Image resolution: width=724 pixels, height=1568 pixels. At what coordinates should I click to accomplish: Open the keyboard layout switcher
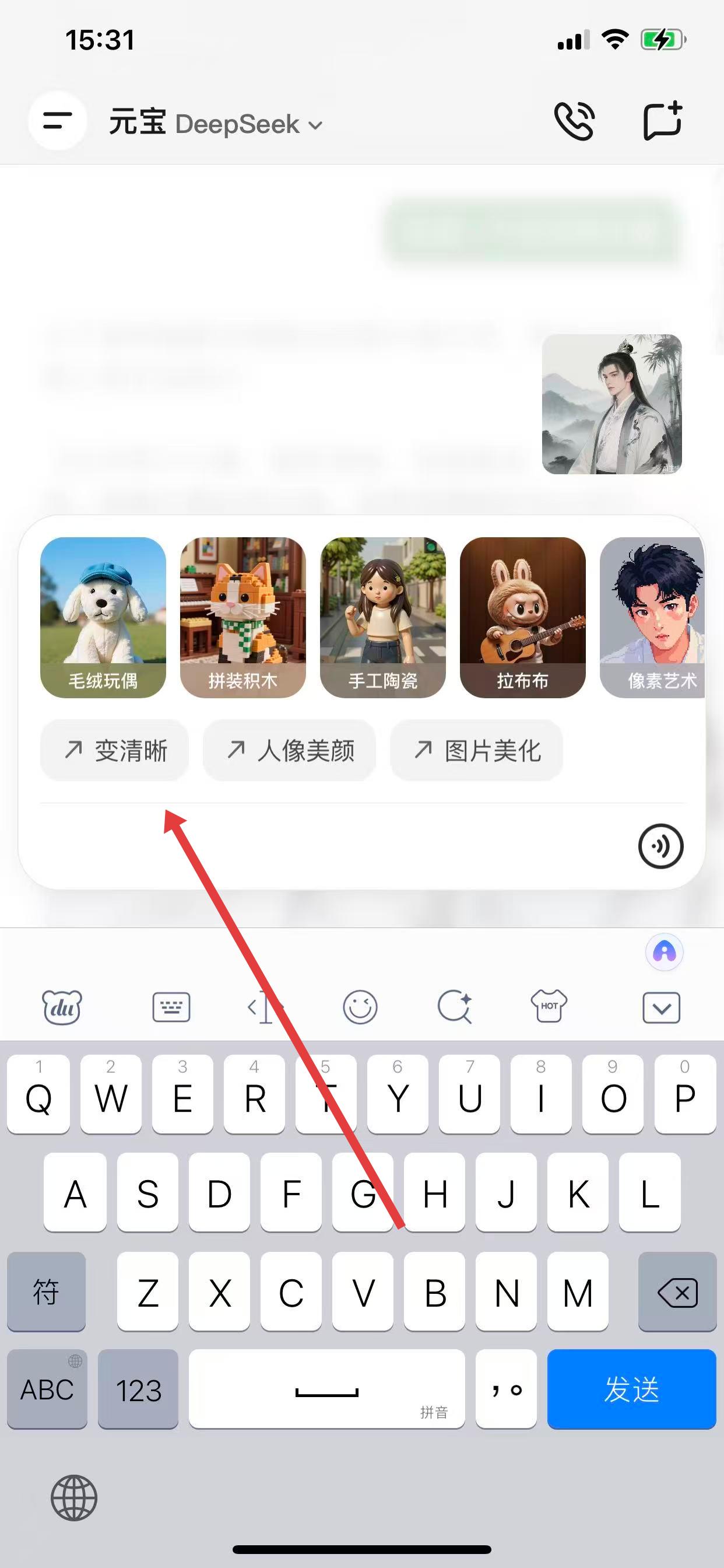pyautogui.click(x=171, y=1007)
